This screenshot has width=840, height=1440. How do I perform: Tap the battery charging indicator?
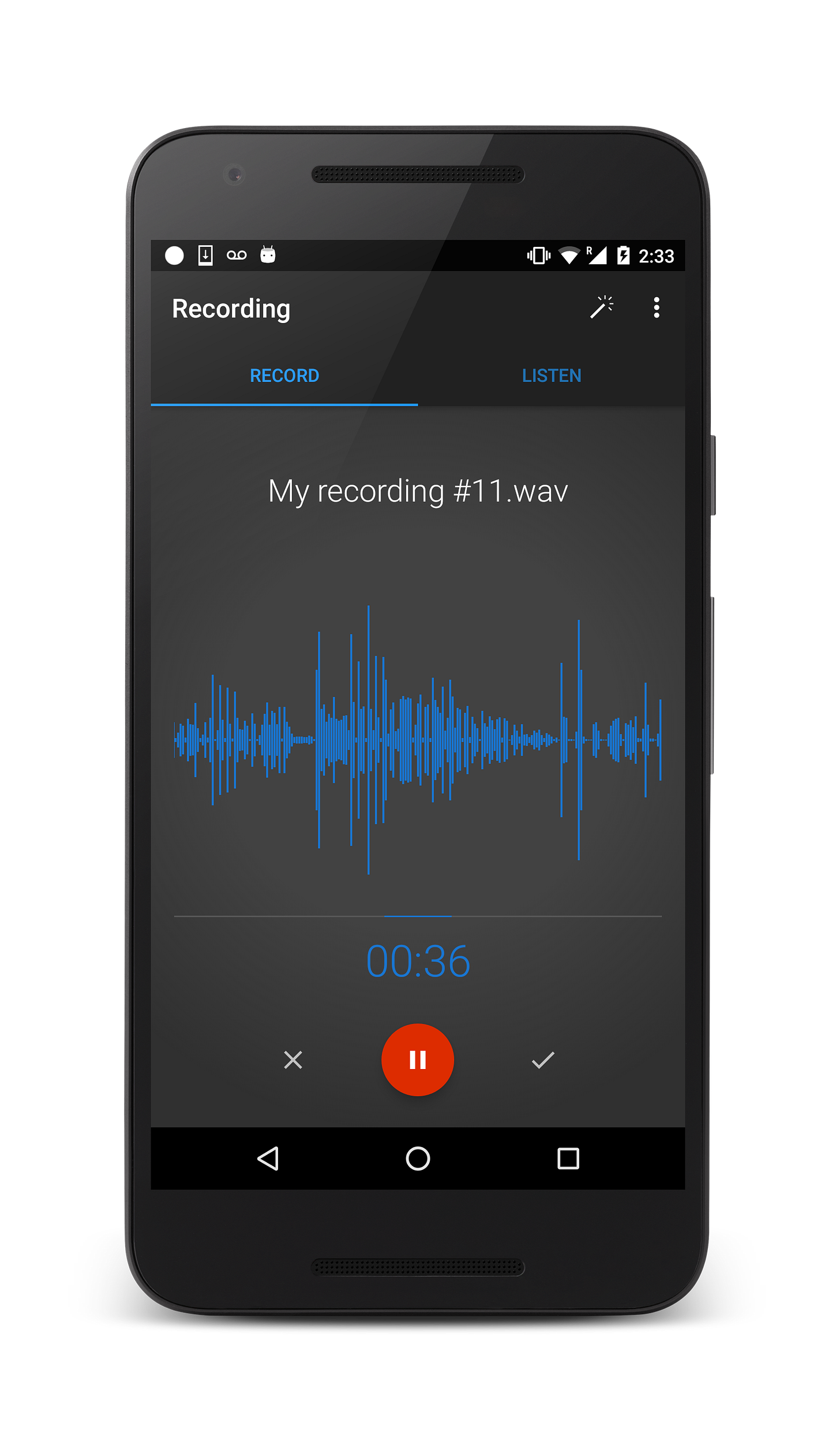(623, 254)
